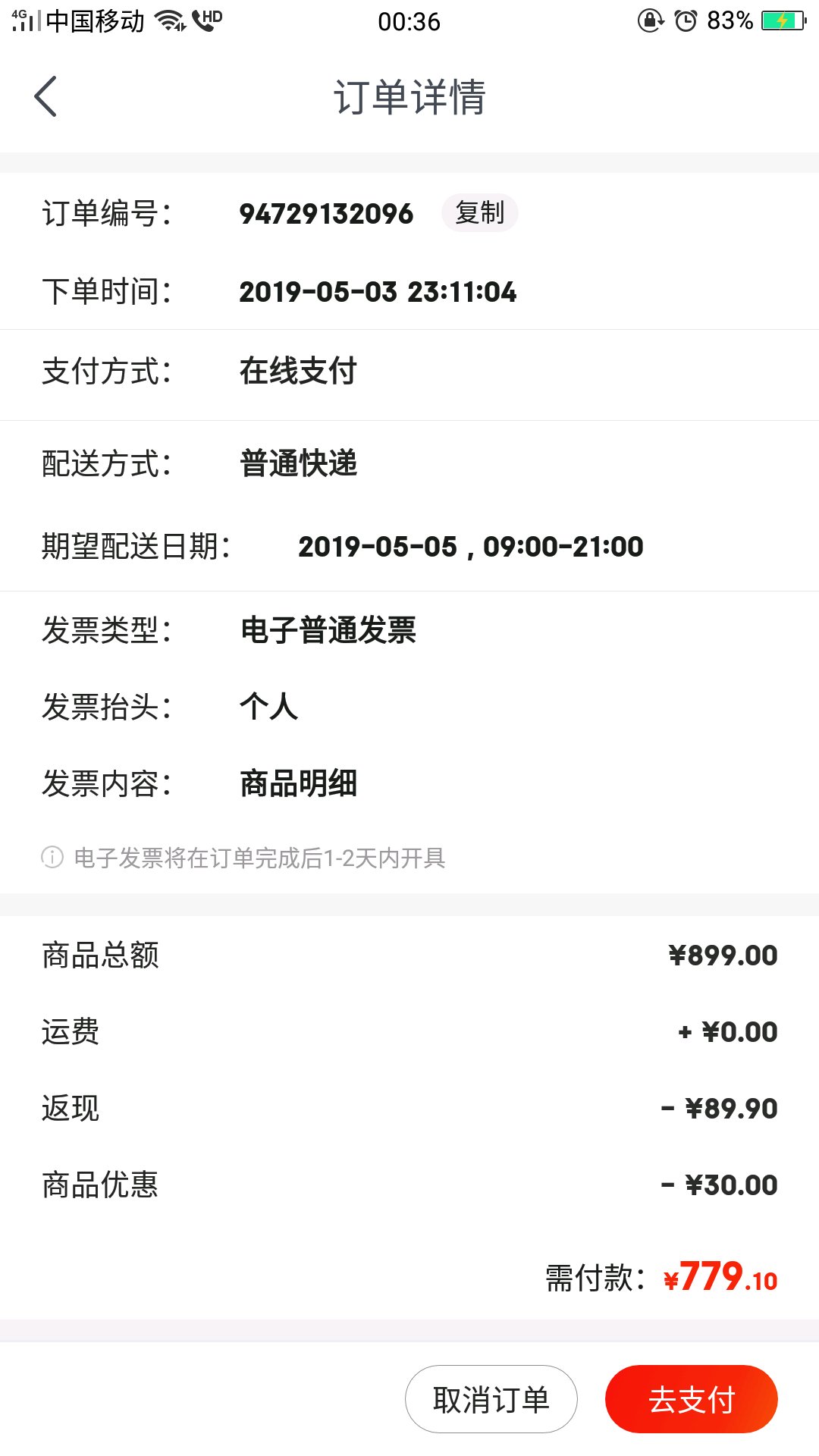The height and width of the screenshot is (1456, 819).
Task: Cancel the order with 取消订单
Action: [491, 1399]
